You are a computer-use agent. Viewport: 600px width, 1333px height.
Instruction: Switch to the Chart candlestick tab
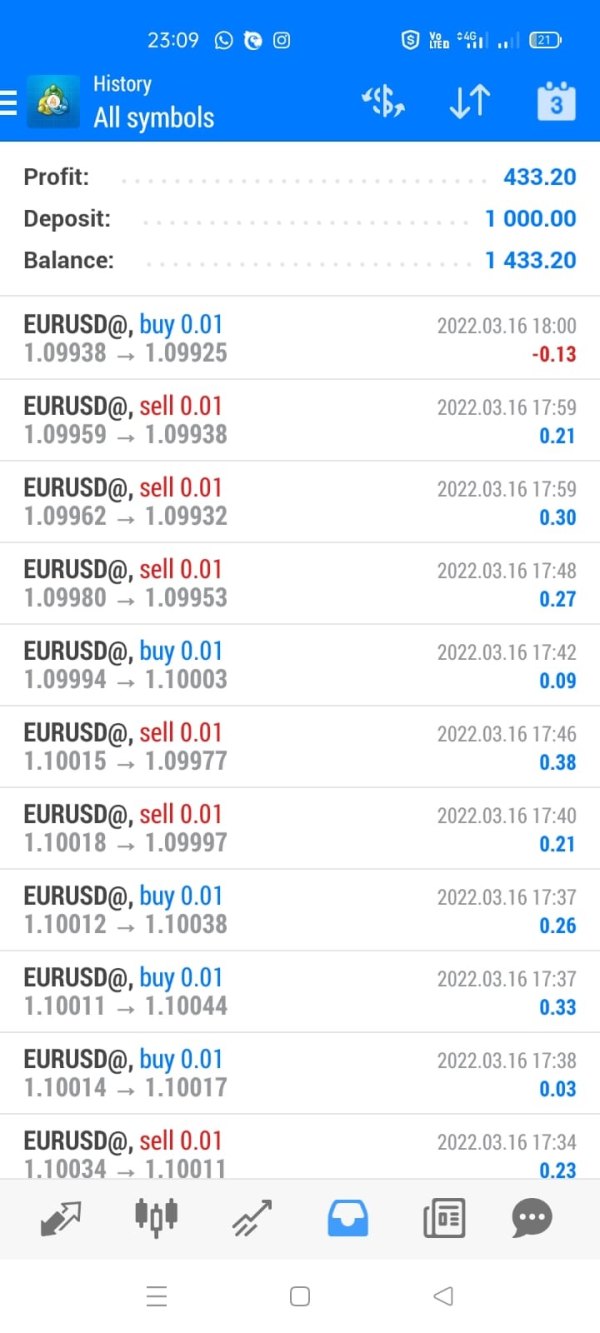(156, 1217)
